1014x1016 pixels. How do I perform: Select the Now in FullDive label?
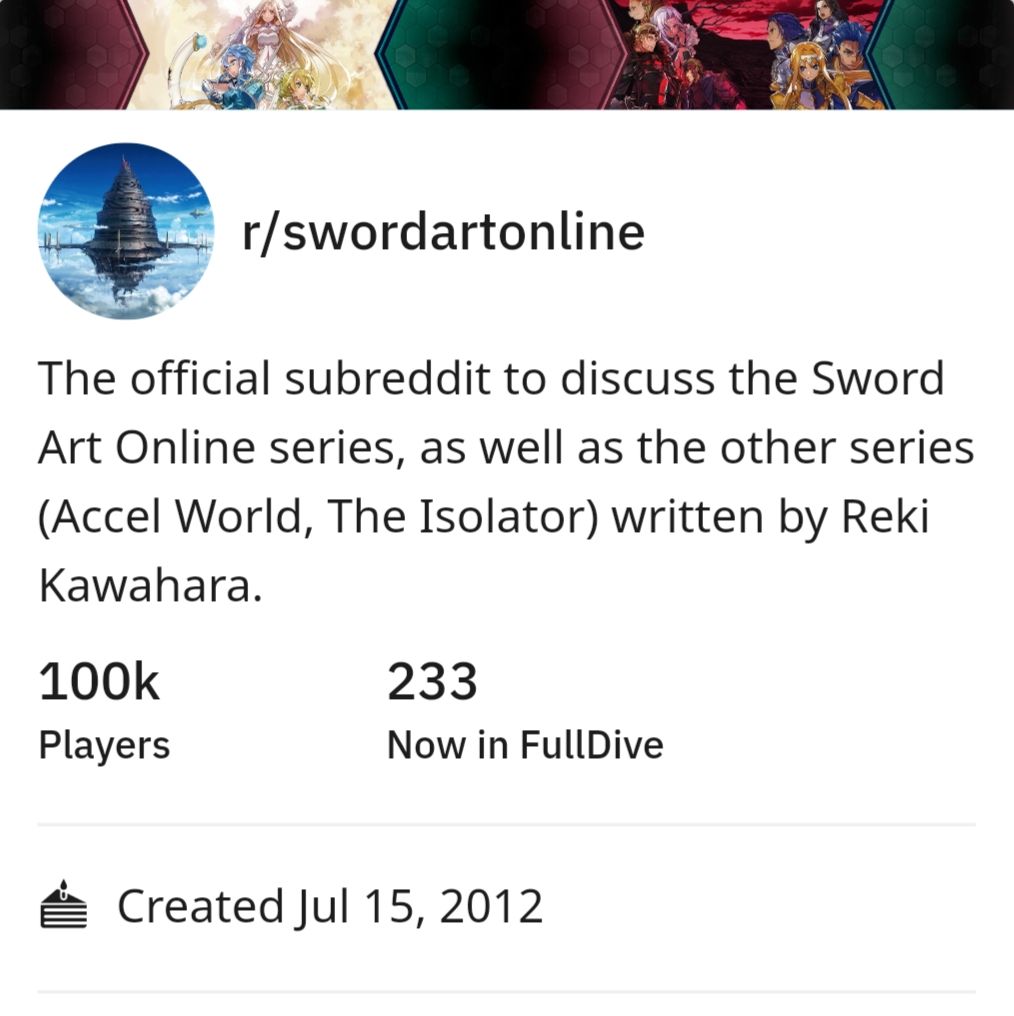(x=525, y=743)
